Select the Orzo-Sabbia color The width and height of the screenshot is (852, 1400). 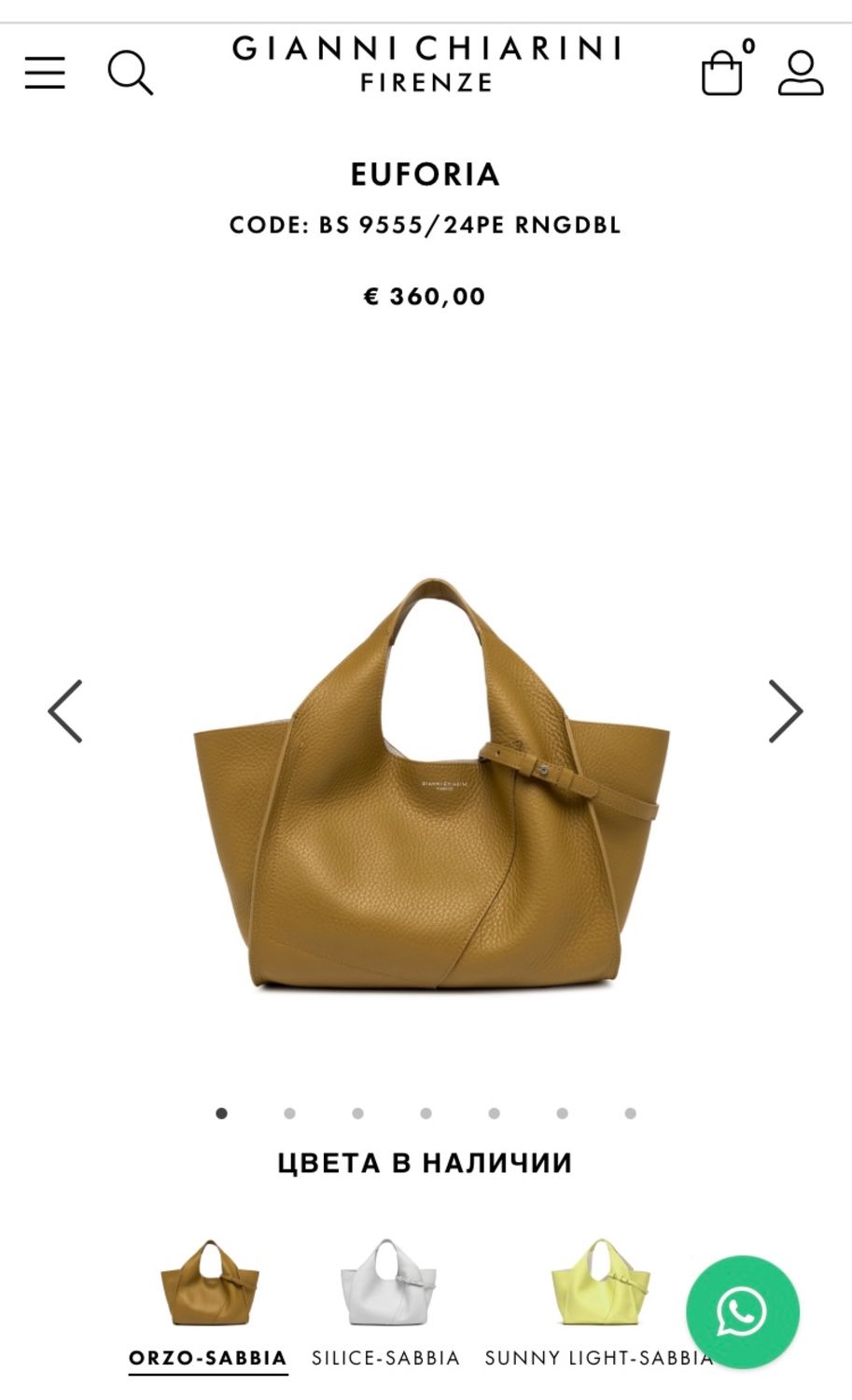click(208, 1303)
